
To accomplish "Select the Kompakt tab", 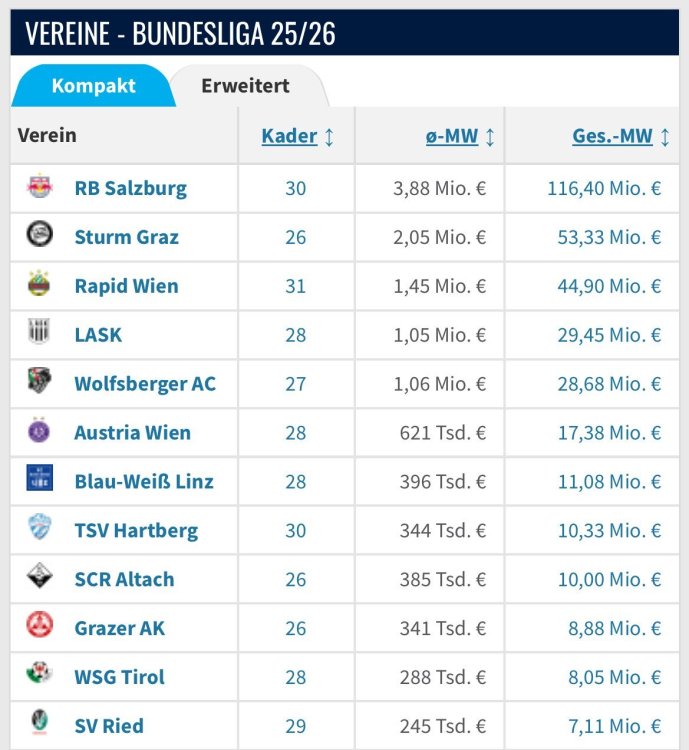I will click(93, 86).
